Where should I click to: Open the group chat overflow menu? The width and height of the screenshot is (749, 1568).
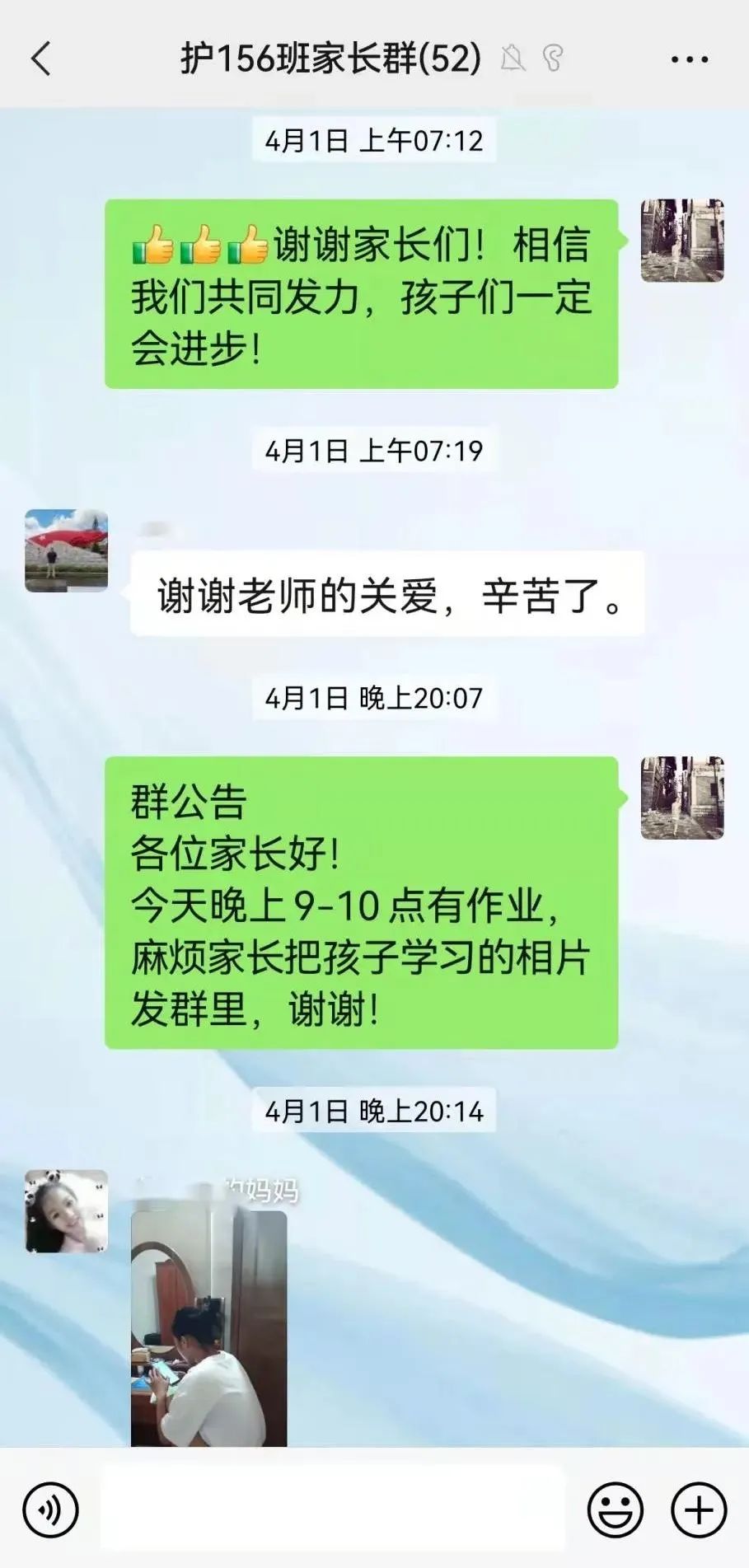click(689, 59)
